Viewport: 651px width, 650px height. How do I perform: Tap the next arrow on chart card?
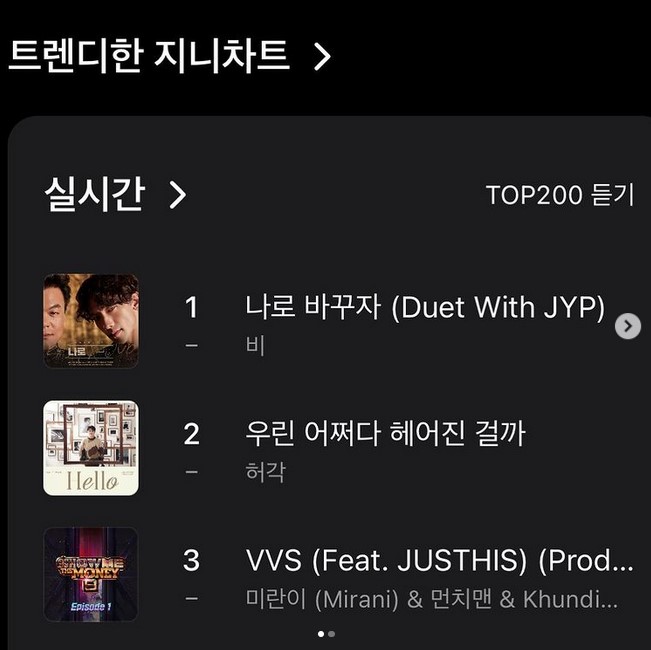[627, 326]
